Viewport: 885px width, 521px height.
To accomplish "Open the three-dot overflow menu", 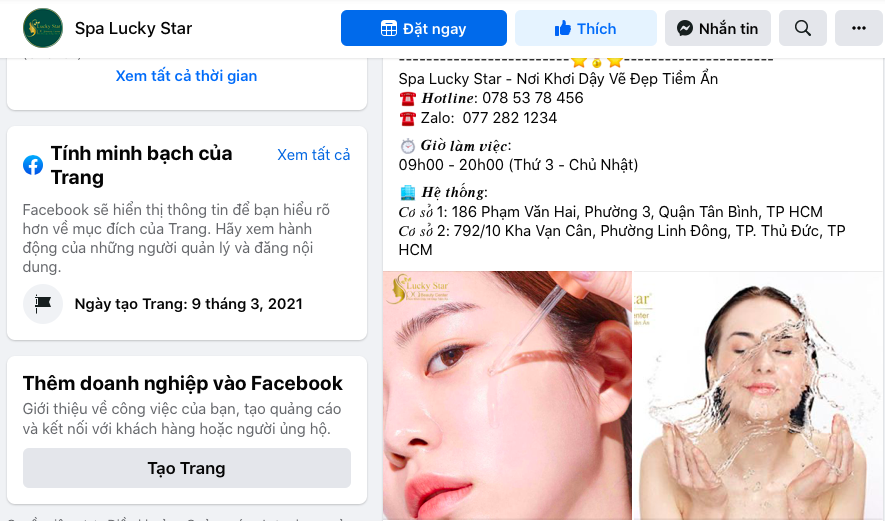I will 858,28.
